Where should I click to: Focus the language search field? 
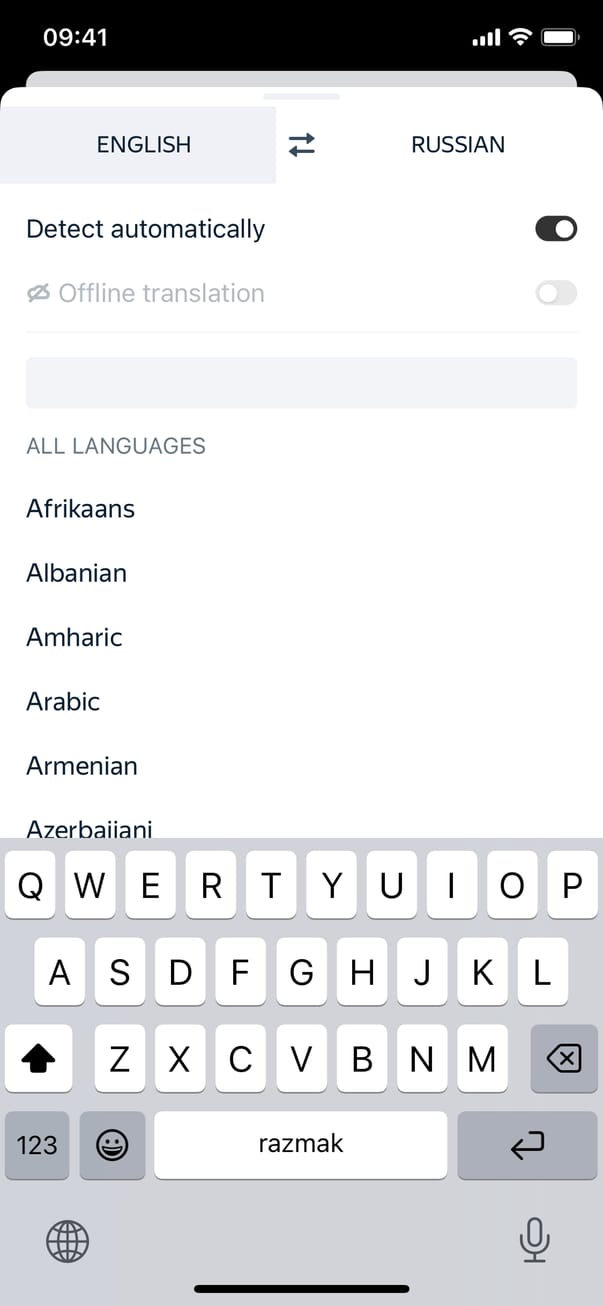click(301, 383)
